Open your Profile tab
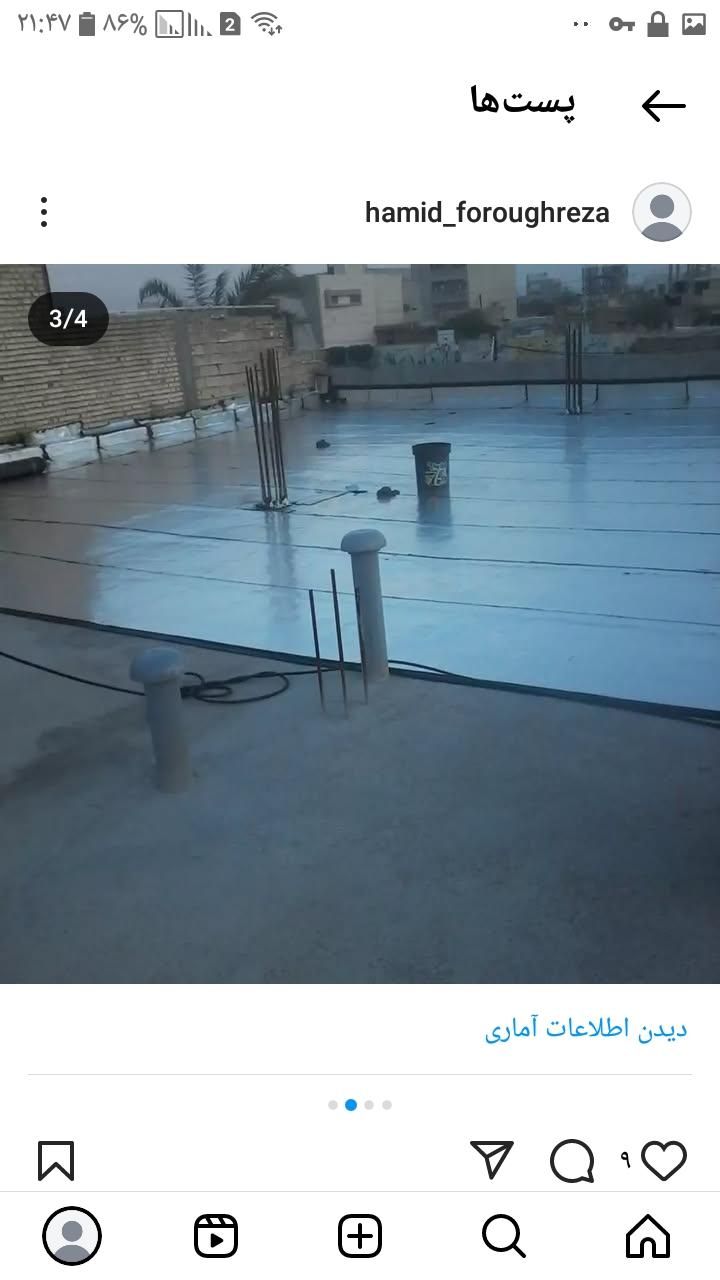Screen dimensions: 720x1280 pyautogui.click(x=72, y=1237)
